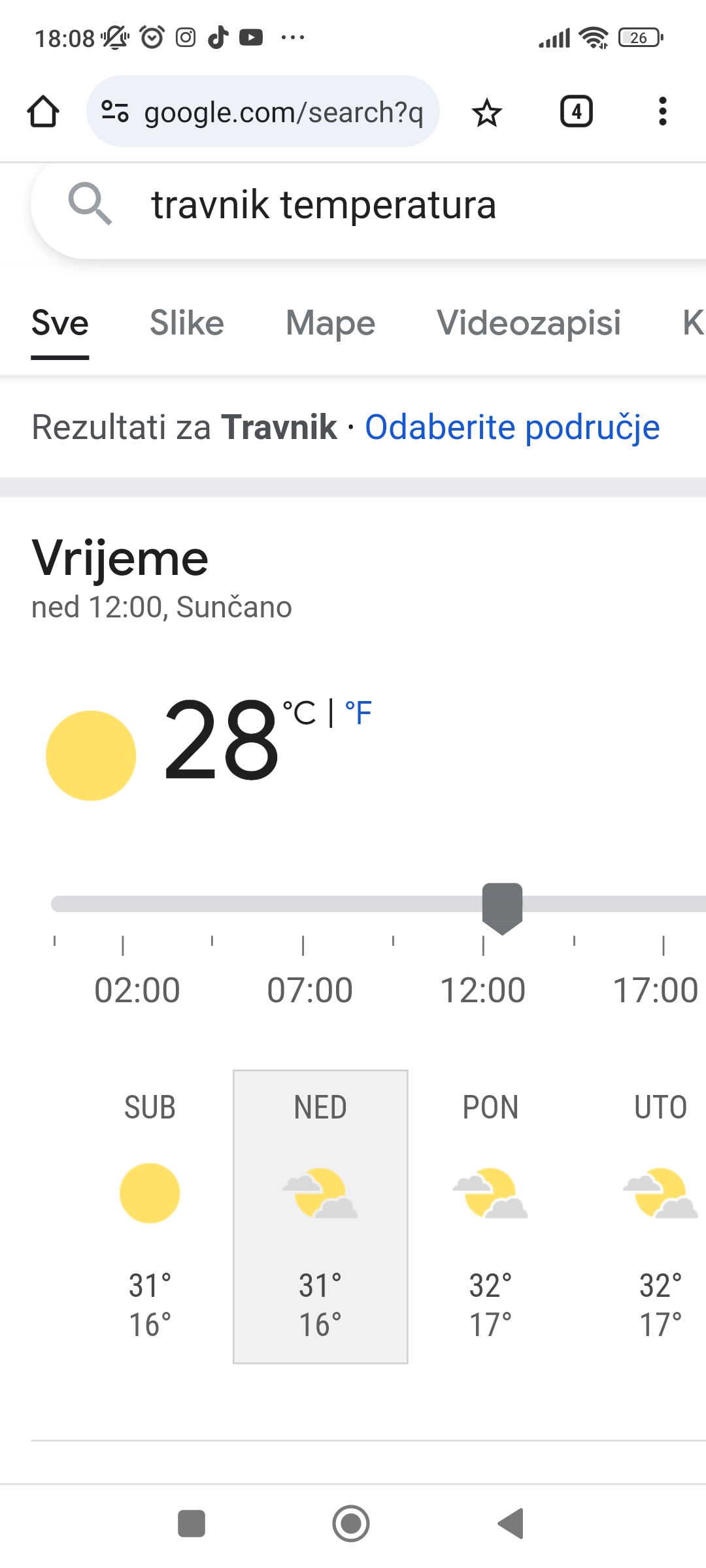
Task: Tap the google.com address bar
Action: pos(263,112)
